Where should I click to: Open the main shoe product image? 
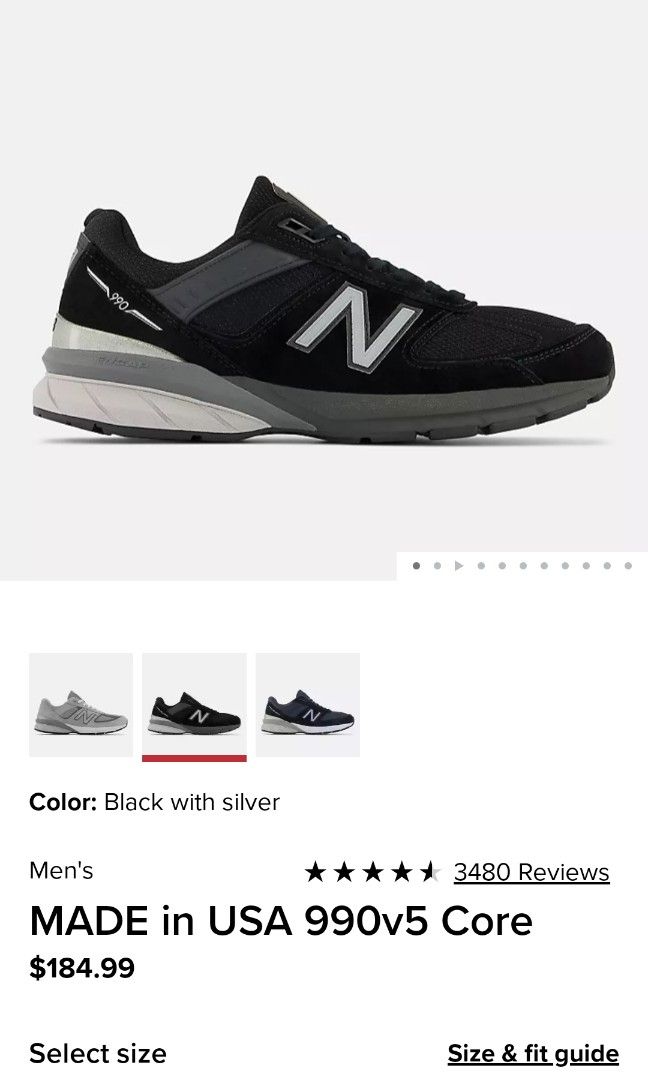(324, 310)
